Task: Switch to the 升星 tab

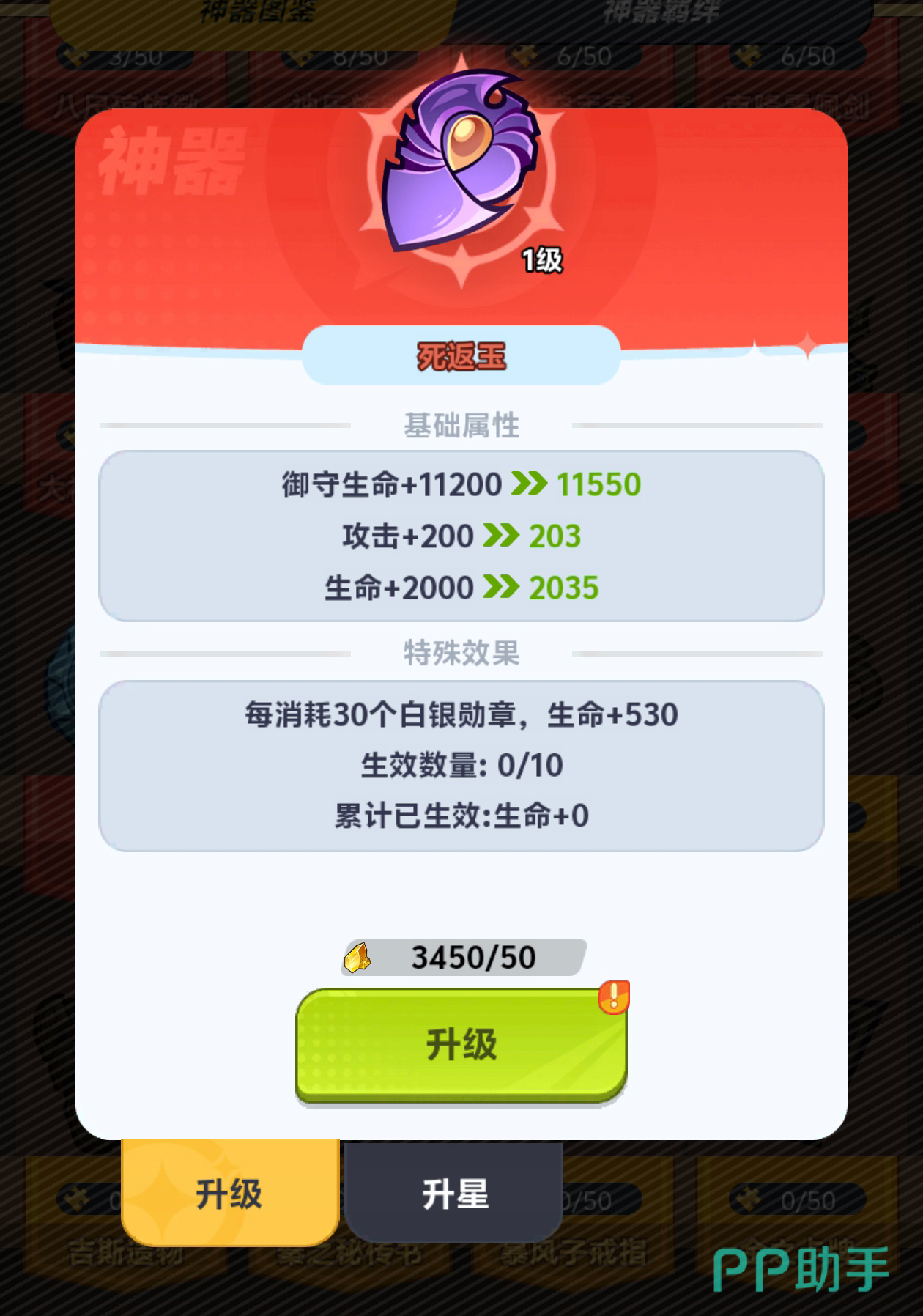Action: [454, 1194]
